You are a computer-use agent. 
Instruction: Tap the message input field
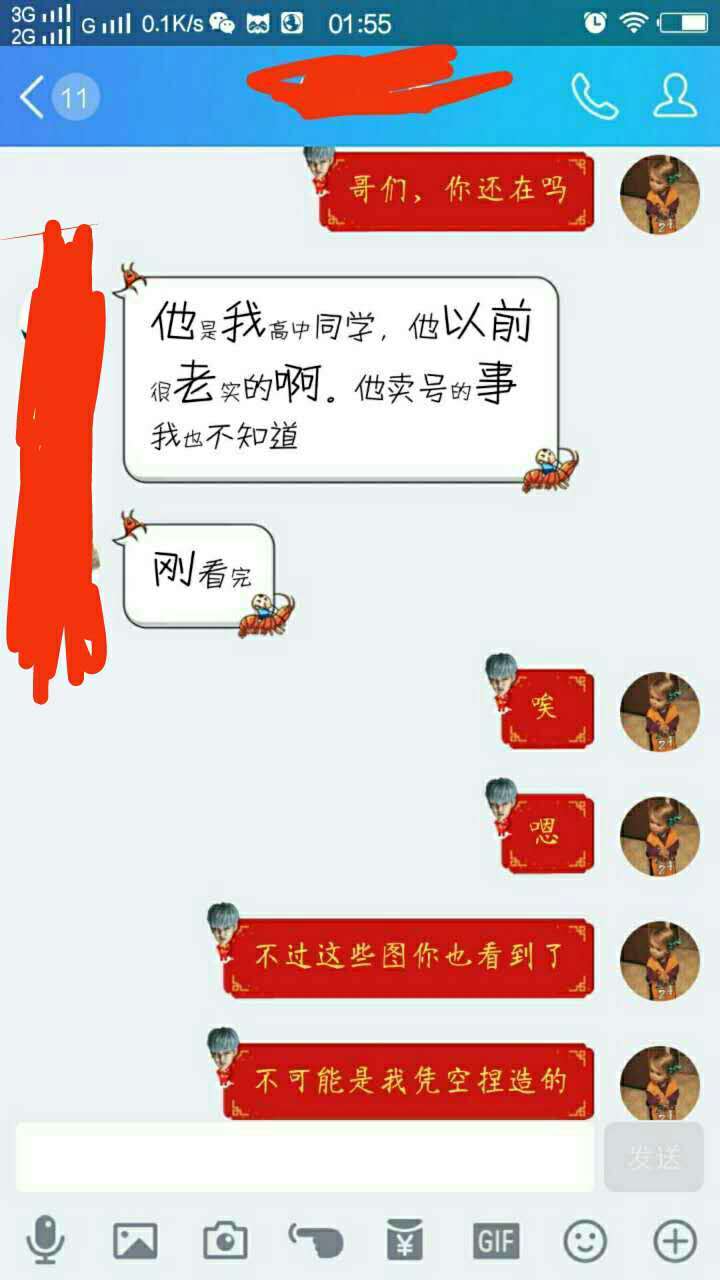tap(305, 1157)
